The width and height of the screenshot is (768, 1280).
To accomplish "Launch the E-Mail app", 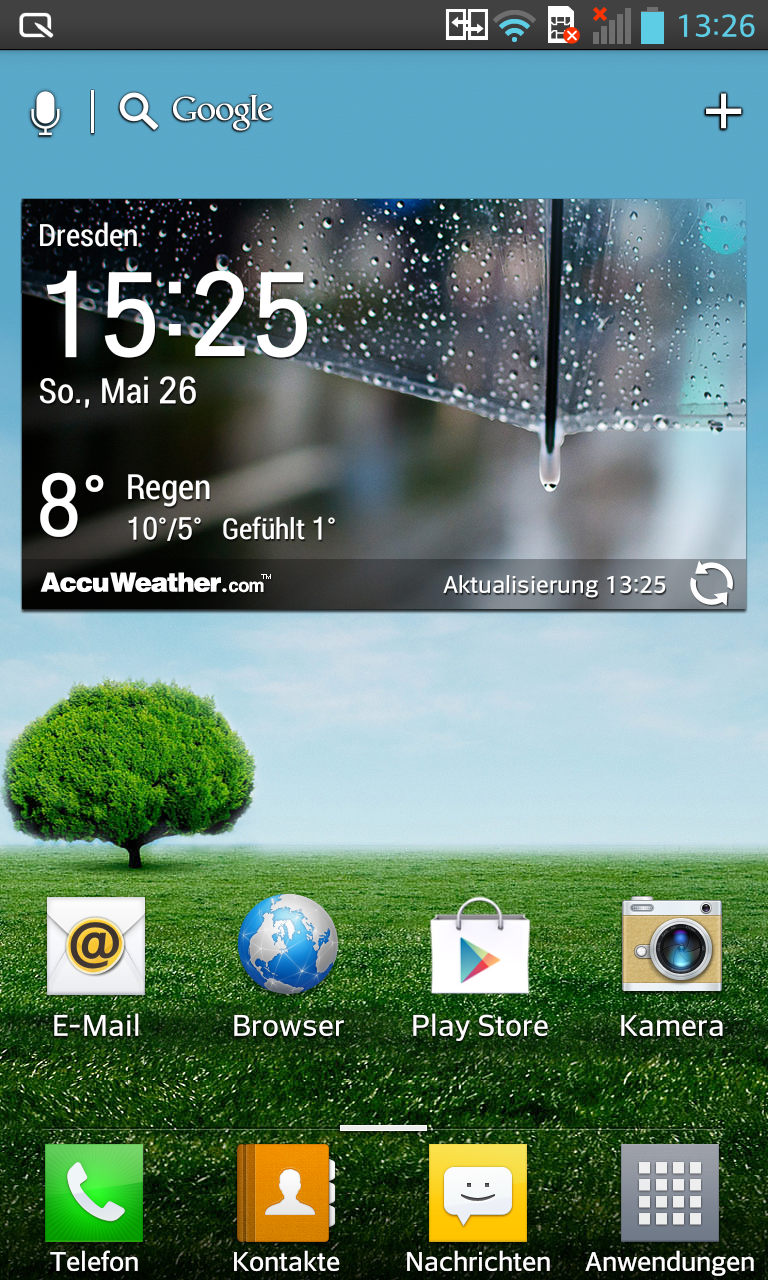I will pos(96,967).
